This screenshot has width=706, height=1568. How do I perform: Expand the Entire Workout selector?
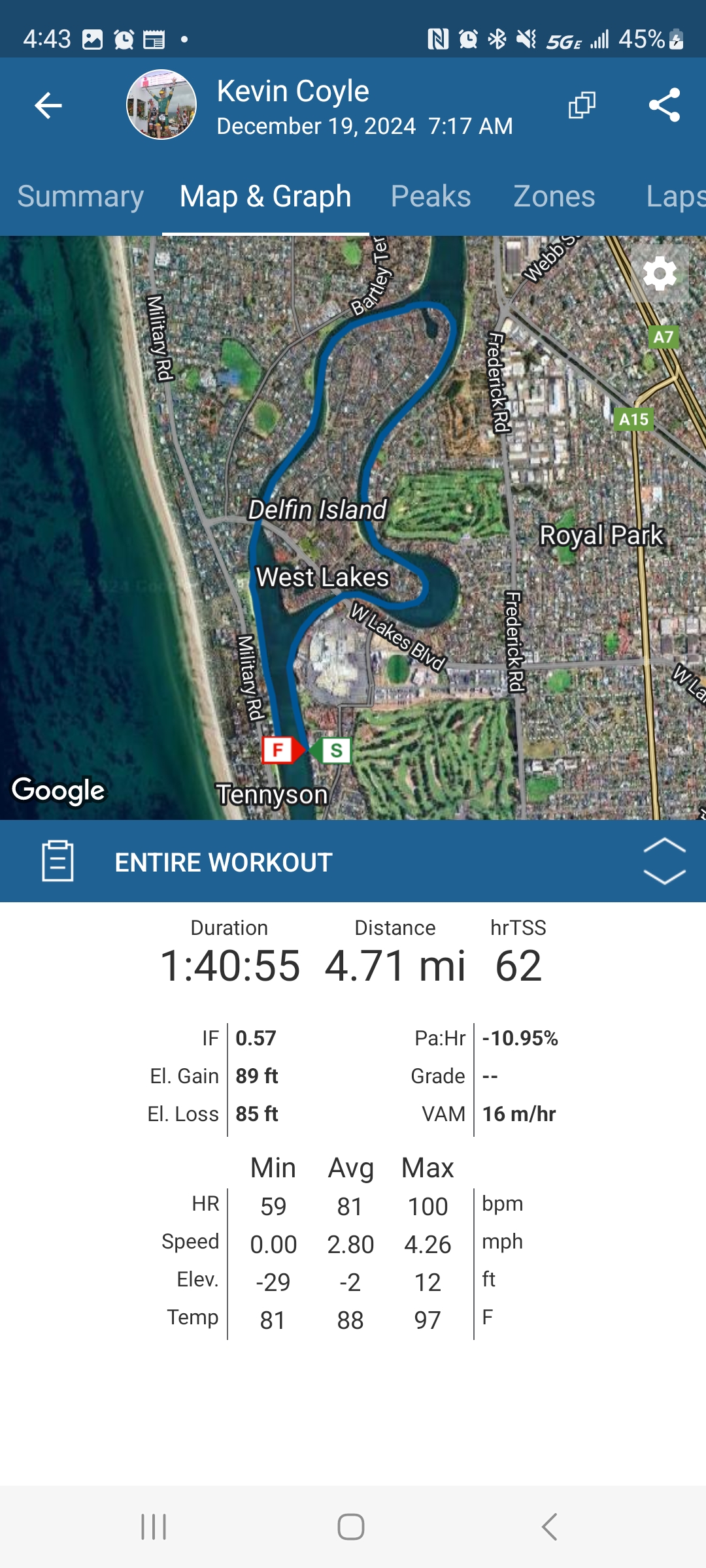[x=664, y=862]
